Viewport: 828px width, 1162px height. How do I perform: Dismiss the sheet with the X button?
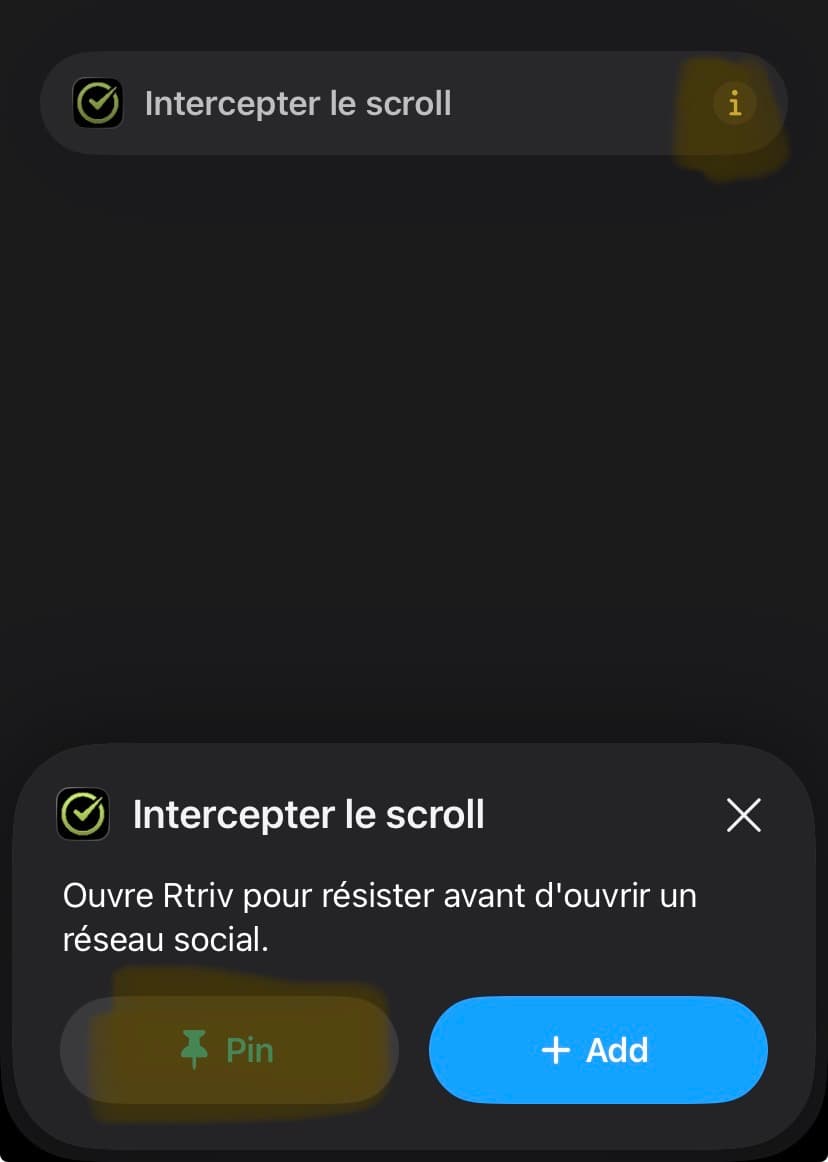click(744, 815)
